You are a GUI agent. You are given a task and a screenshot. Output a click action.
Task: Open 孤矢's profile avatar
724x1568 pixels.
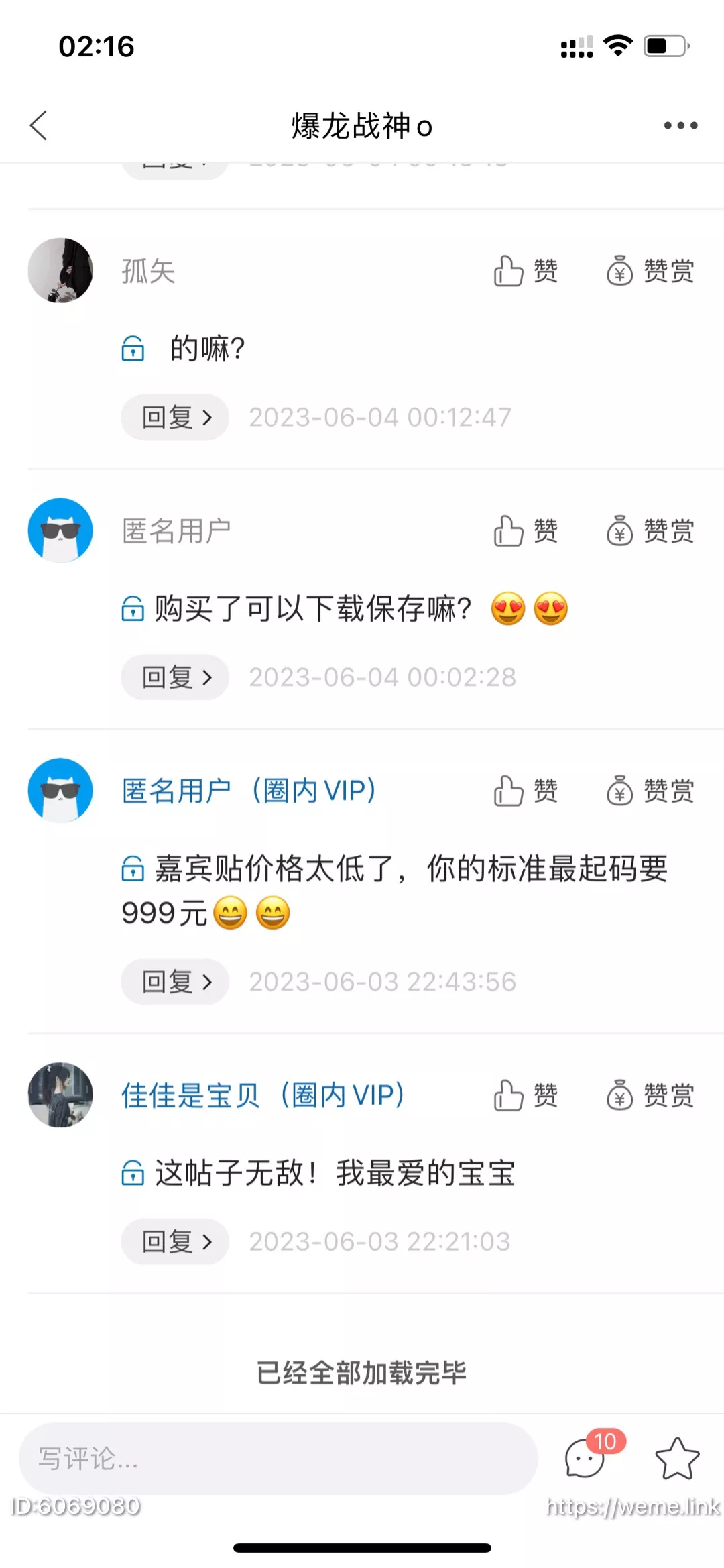[60, 270]
